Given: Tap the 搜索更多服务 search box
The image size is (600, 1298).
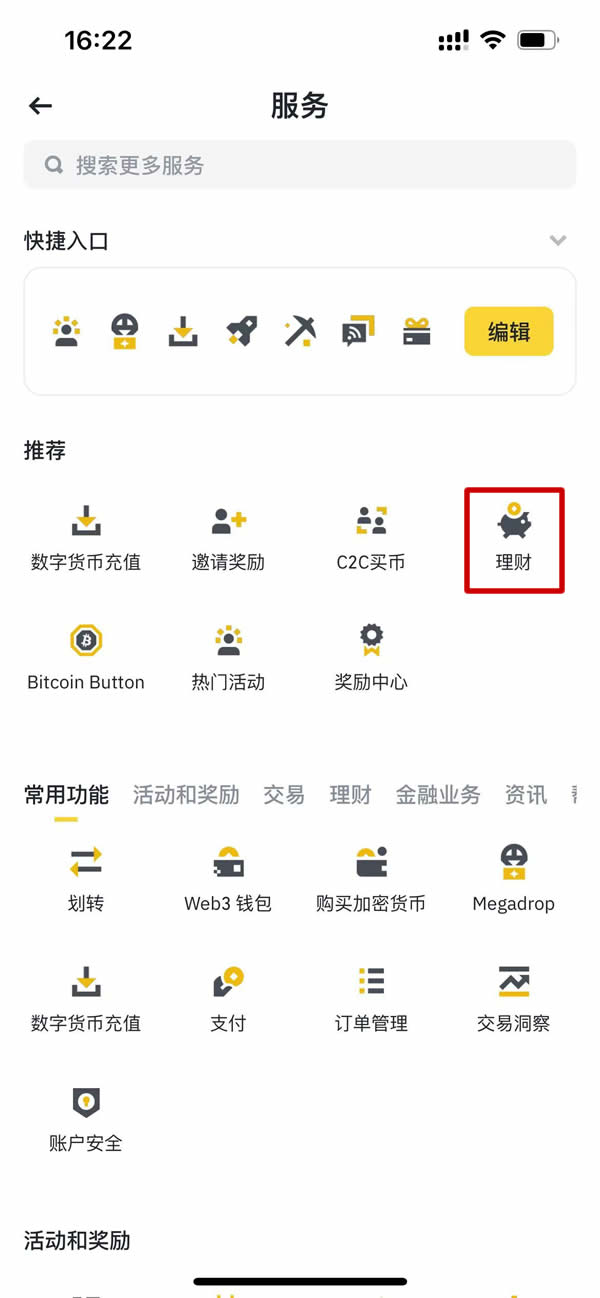Looking at the screenshot, I should point(300,165).
